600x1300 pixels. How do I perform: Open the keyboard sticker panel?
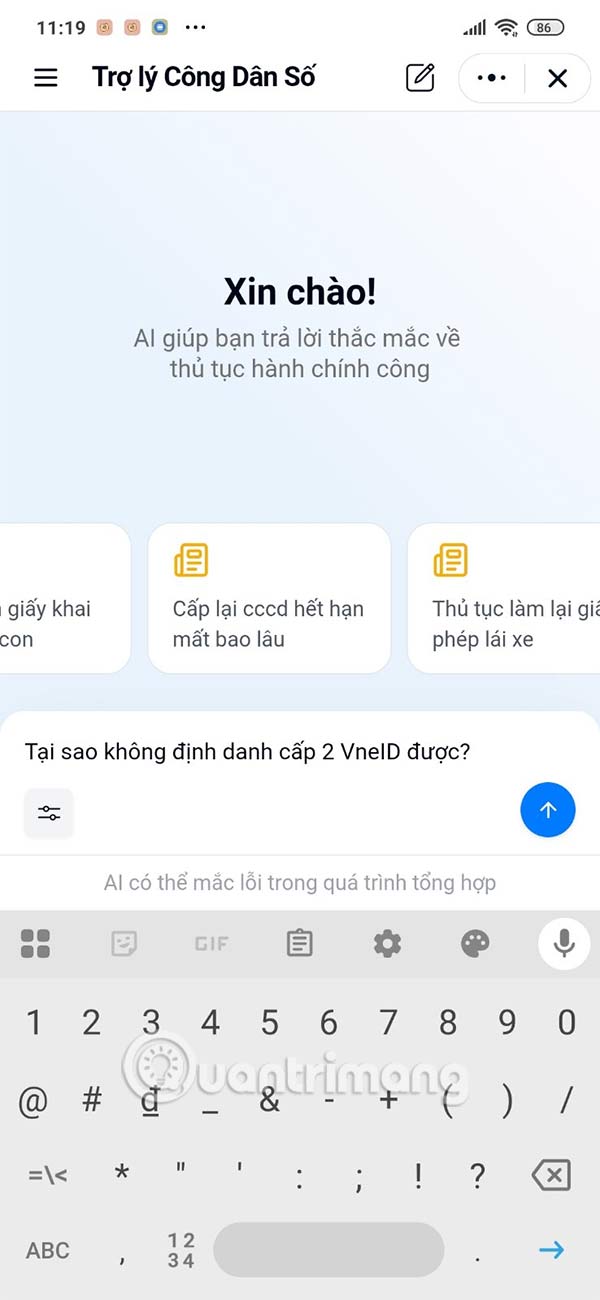124,942
